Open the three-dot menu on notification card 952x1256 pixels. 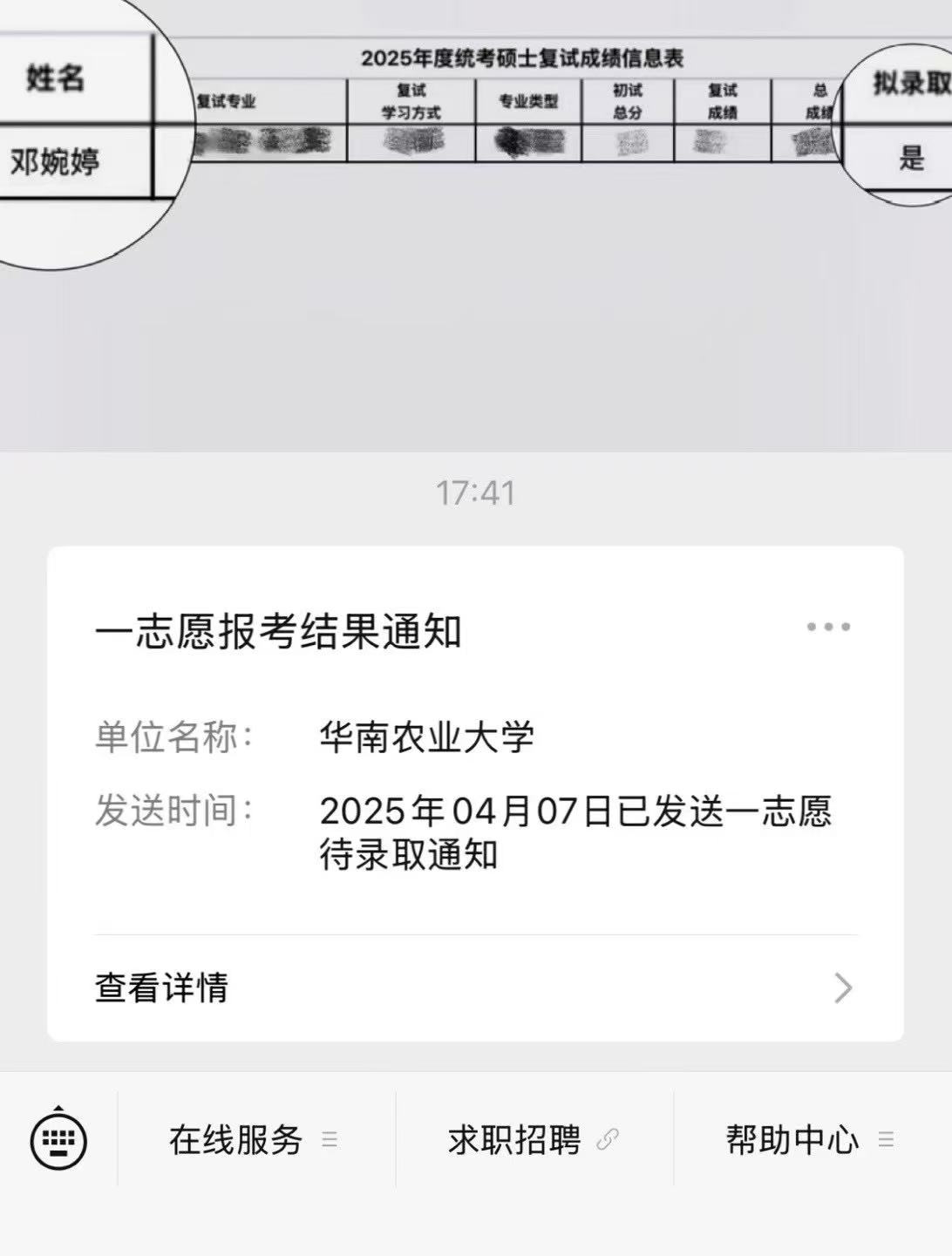point(827,627)
